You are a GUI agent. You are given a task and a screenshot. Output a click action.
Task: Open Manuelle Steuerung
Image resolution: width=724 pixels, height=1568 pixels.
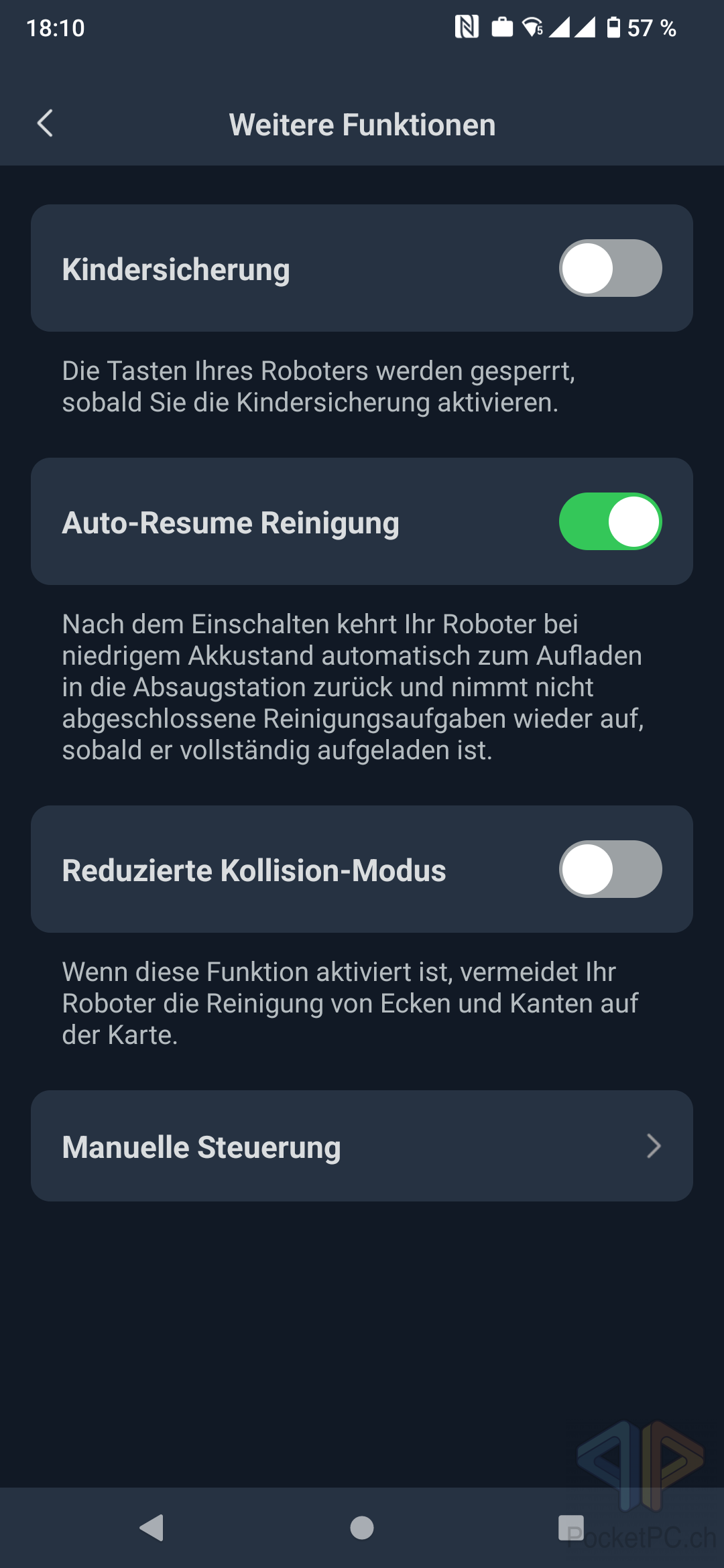pyautogui.click(x=362, y=1146)
